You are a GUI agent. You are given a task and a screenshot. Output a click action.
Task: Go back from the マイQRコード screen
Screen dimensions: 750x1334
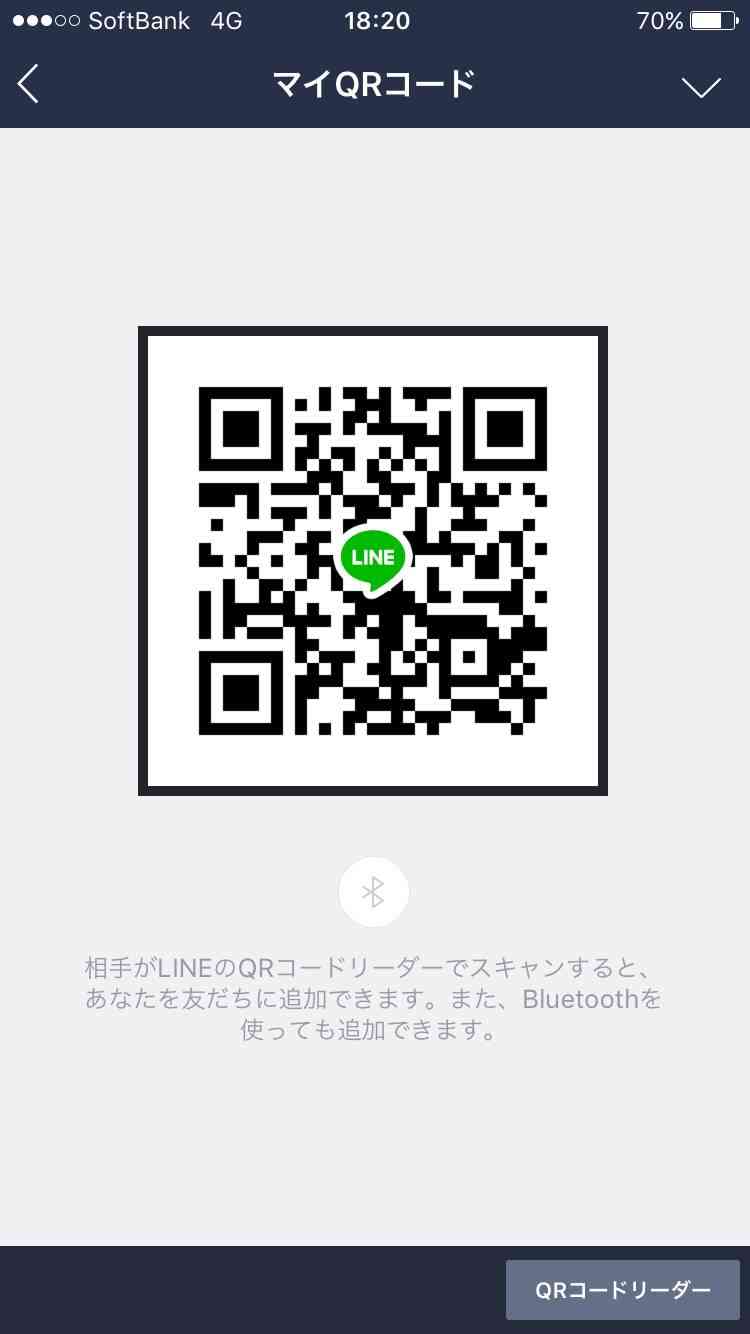tap(29, 85)
